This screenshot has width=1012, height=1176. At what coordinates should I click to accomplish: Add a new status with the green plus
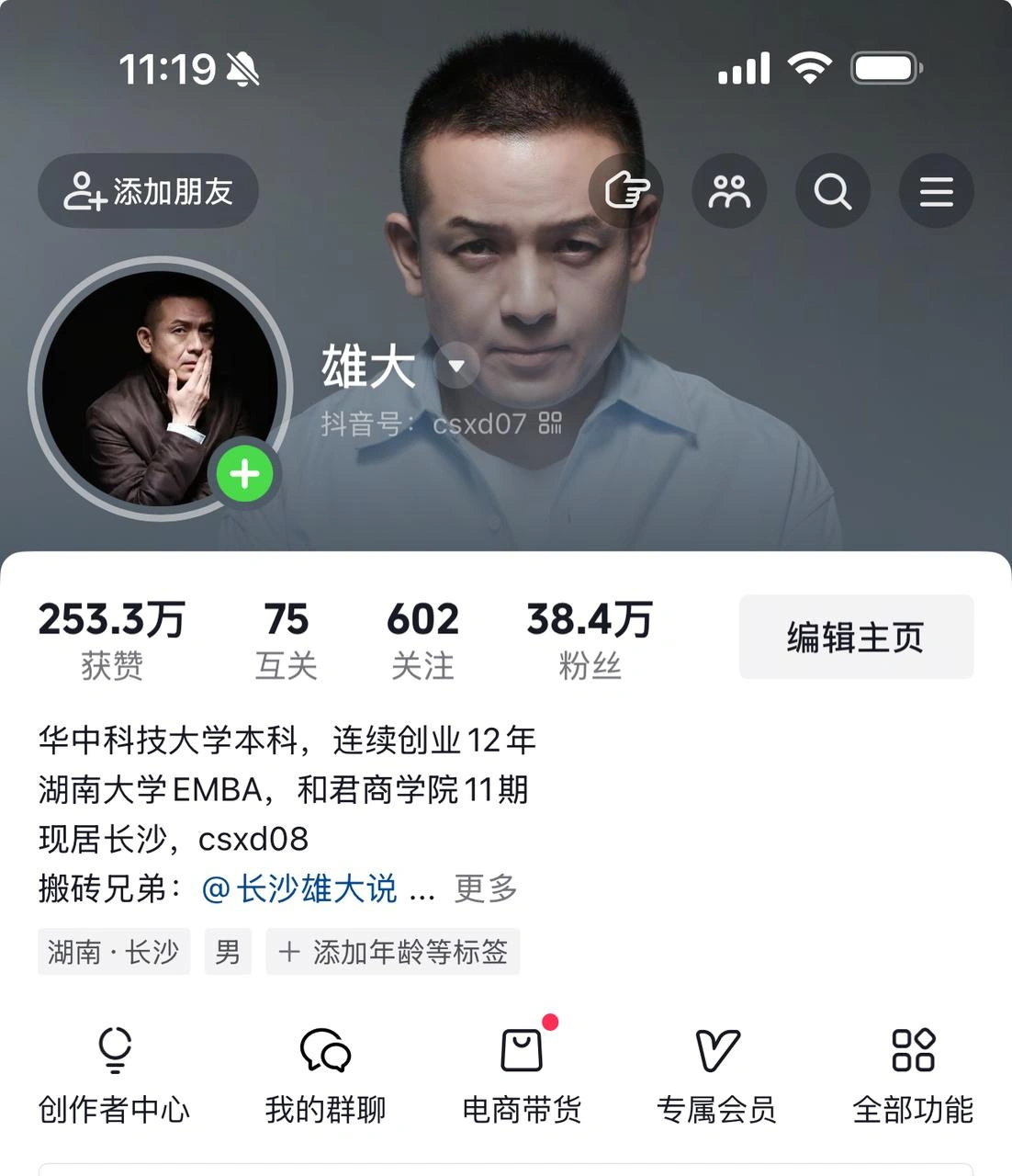pos(243,472)
